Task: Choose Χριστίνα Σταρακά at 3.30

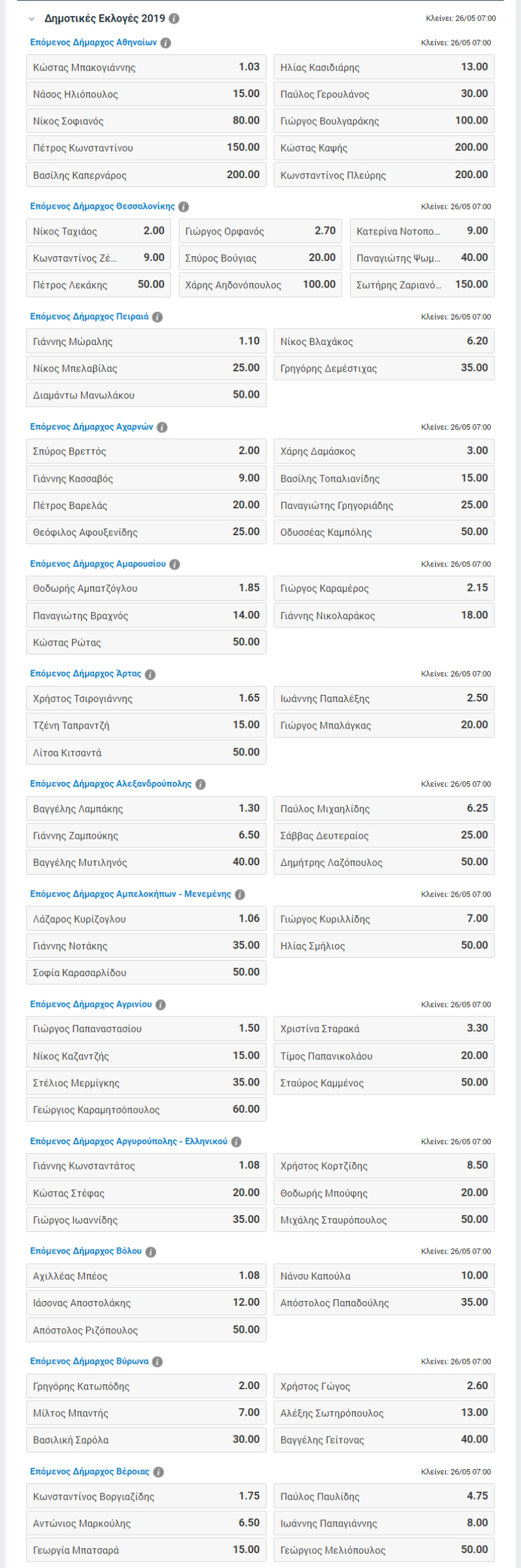Action: tap(384, 1029)
